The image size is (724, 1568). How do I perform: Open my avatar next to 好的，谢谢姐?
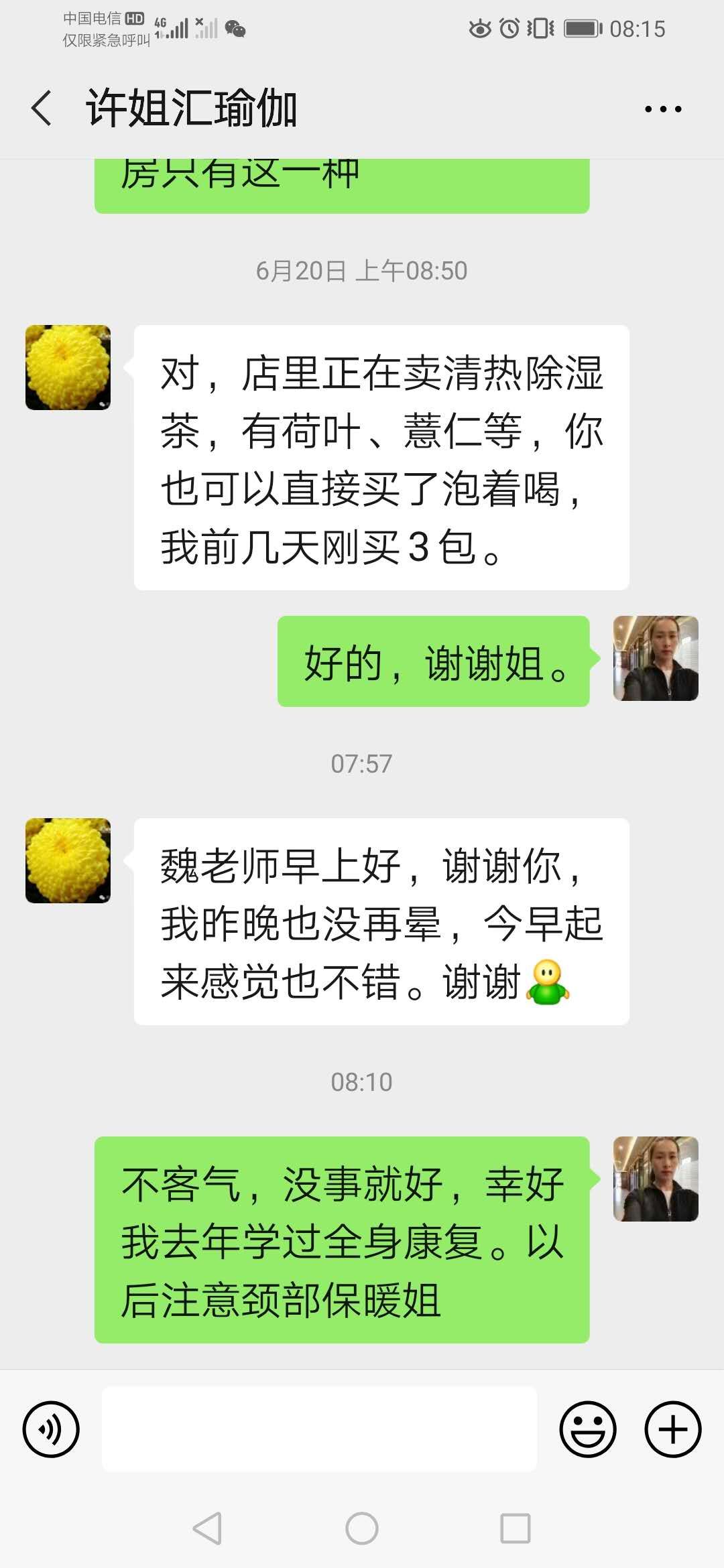(656, 658)
